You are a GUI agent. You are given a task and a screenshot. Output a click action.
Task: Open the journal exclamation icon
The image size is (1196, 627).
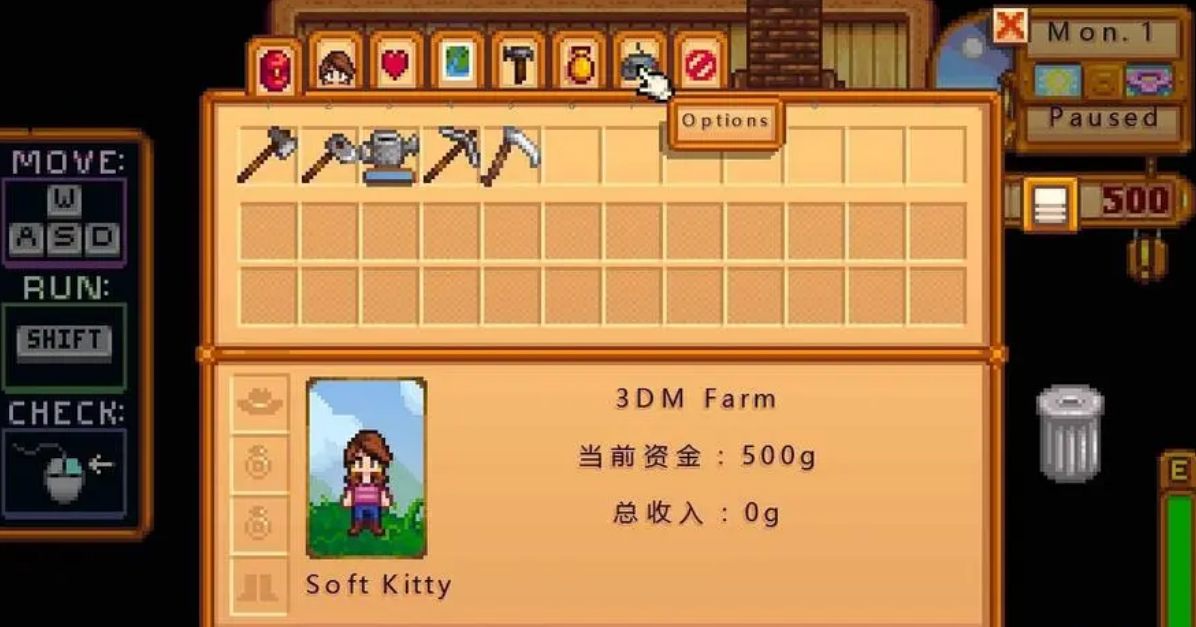1147,257
